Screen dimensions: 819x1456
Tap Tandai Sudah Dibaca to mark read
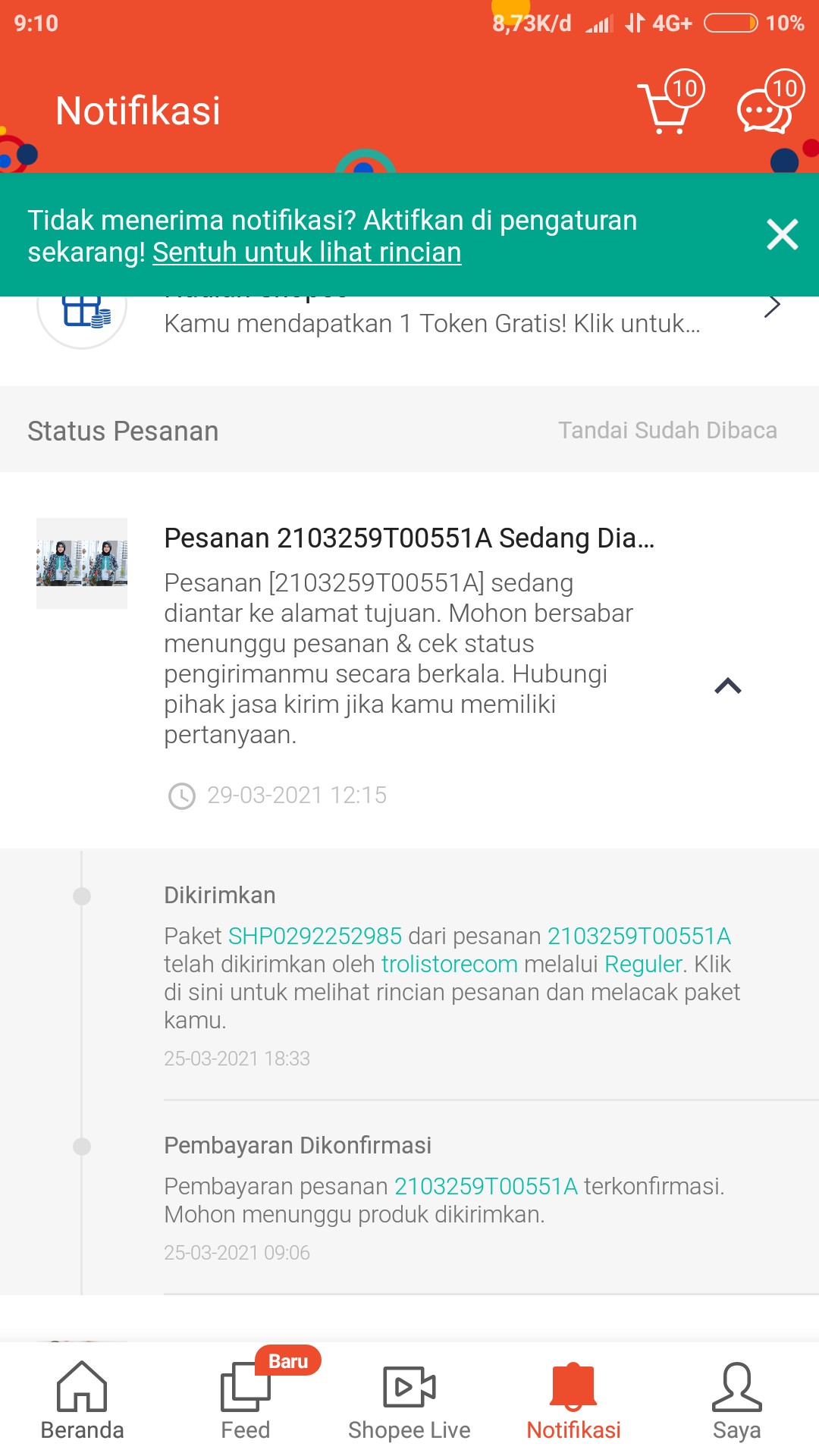[667, 430]
